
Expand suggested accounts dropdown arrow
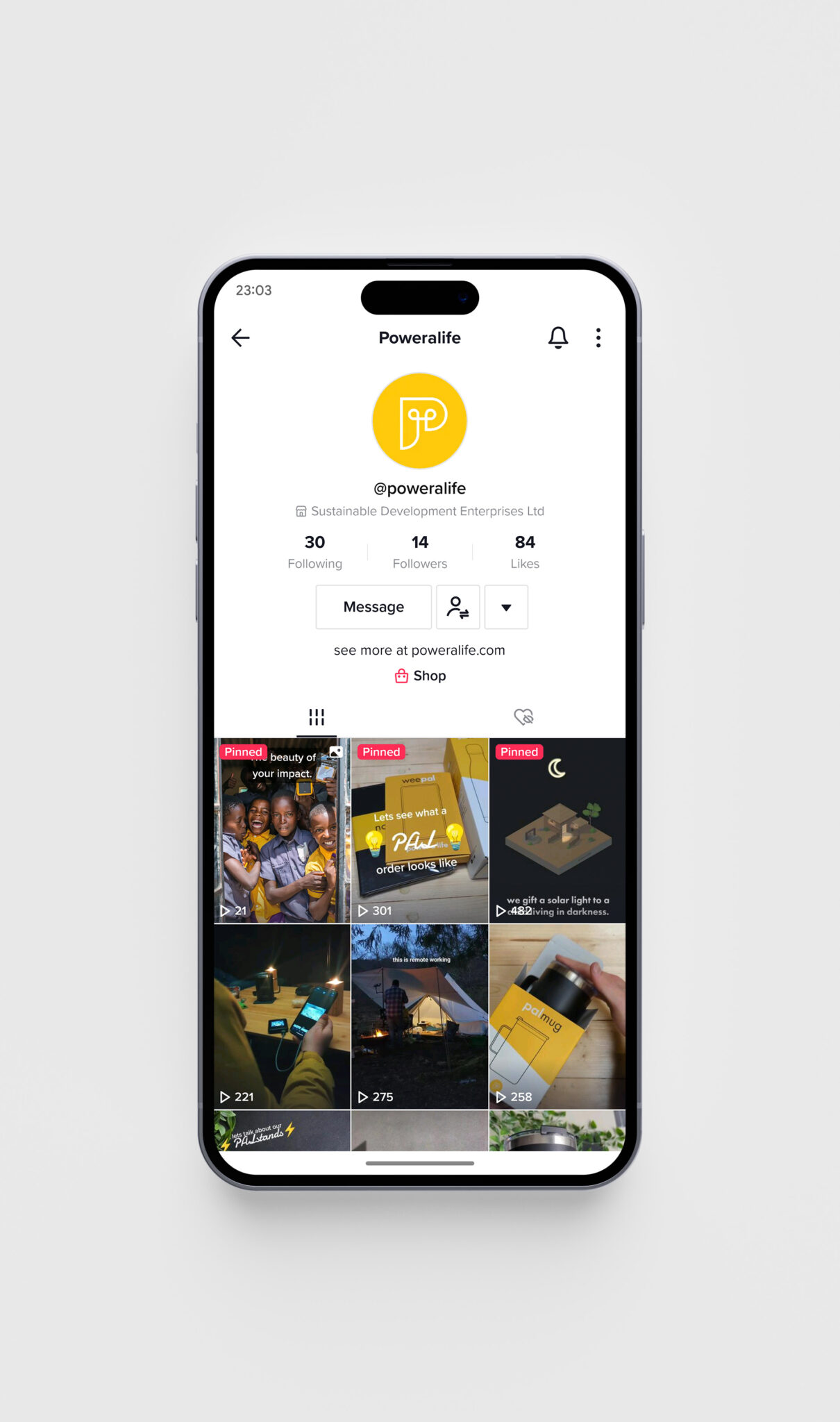[x=506, y=607]
